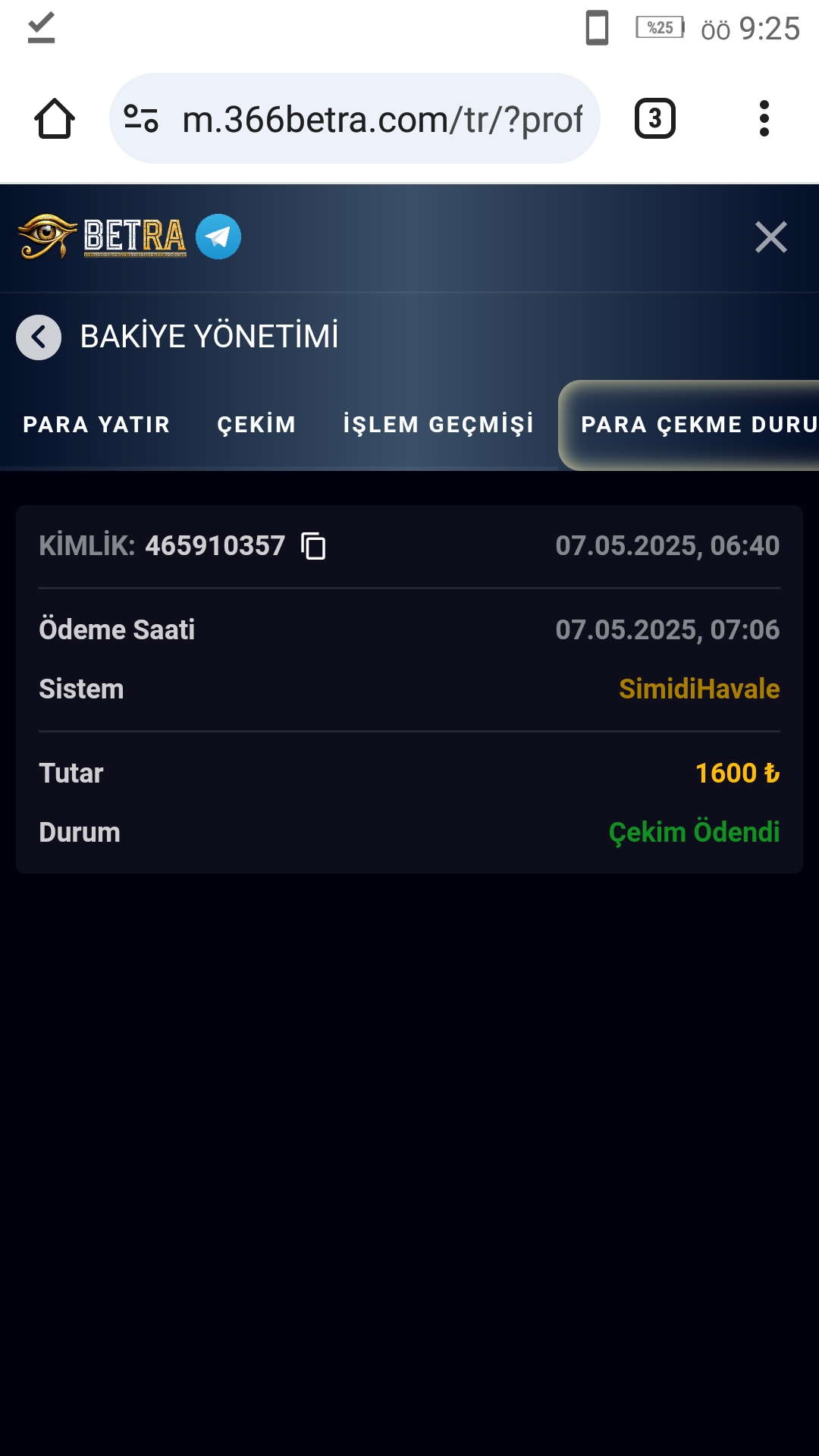Open the browser tab switcher showing 3

click(x=655, y=118)
